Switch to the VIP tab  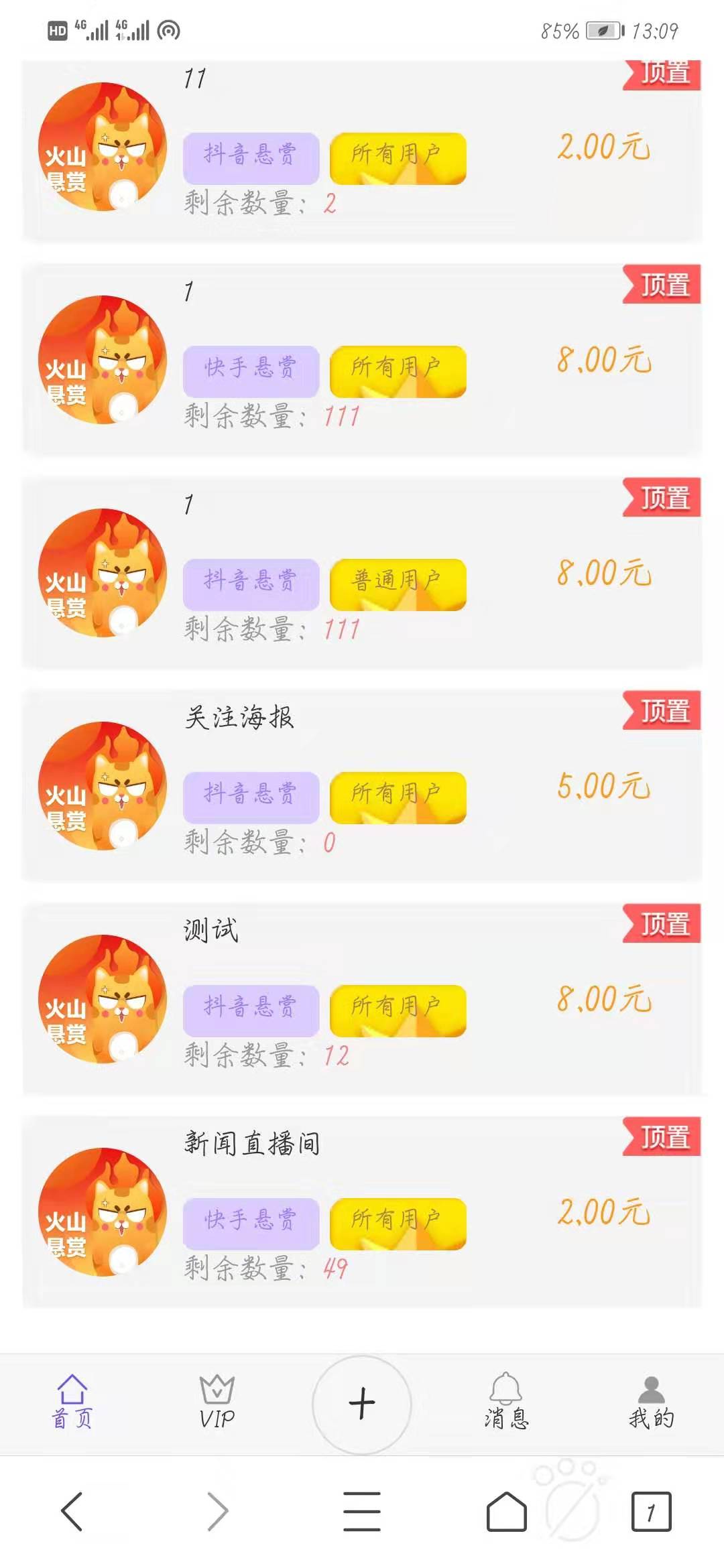point(217,1402)
